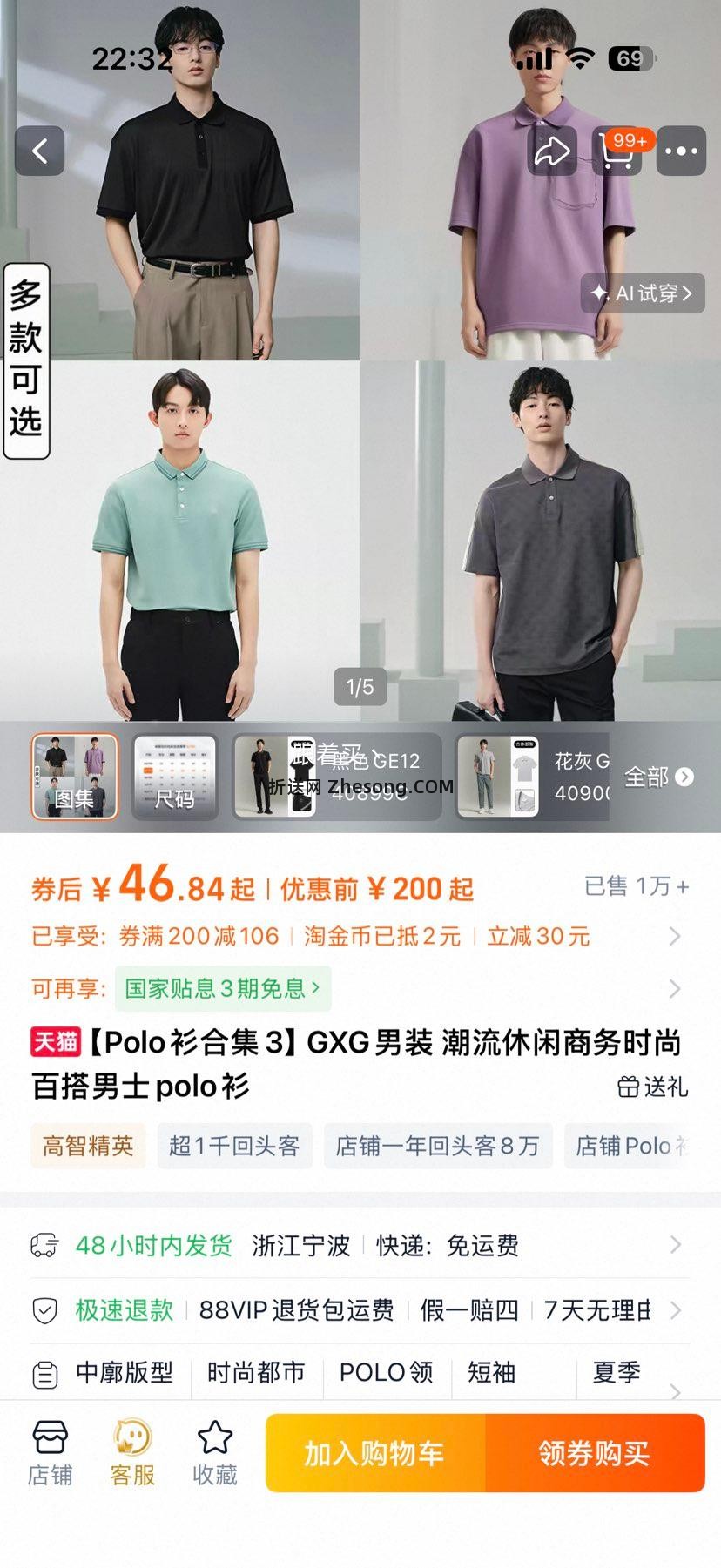Image resolution: width=721 pixels, height=1568 pixels.
Task: Click the 收藏 favorite star icon
Action: pyautogui.click(x=214, y=1450)
